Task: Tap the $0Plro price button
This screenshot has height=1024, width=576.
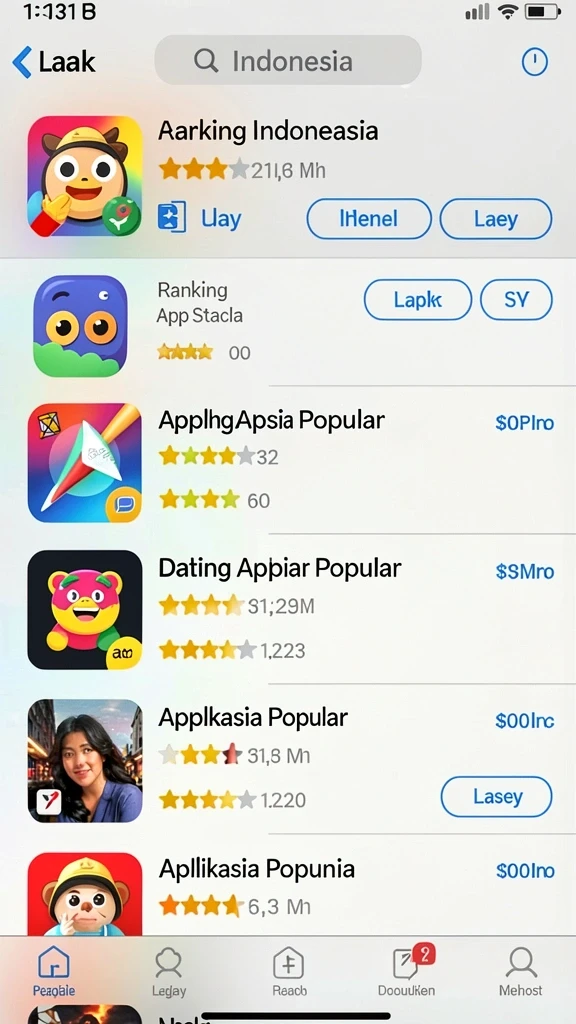Action: coord(524,423)
